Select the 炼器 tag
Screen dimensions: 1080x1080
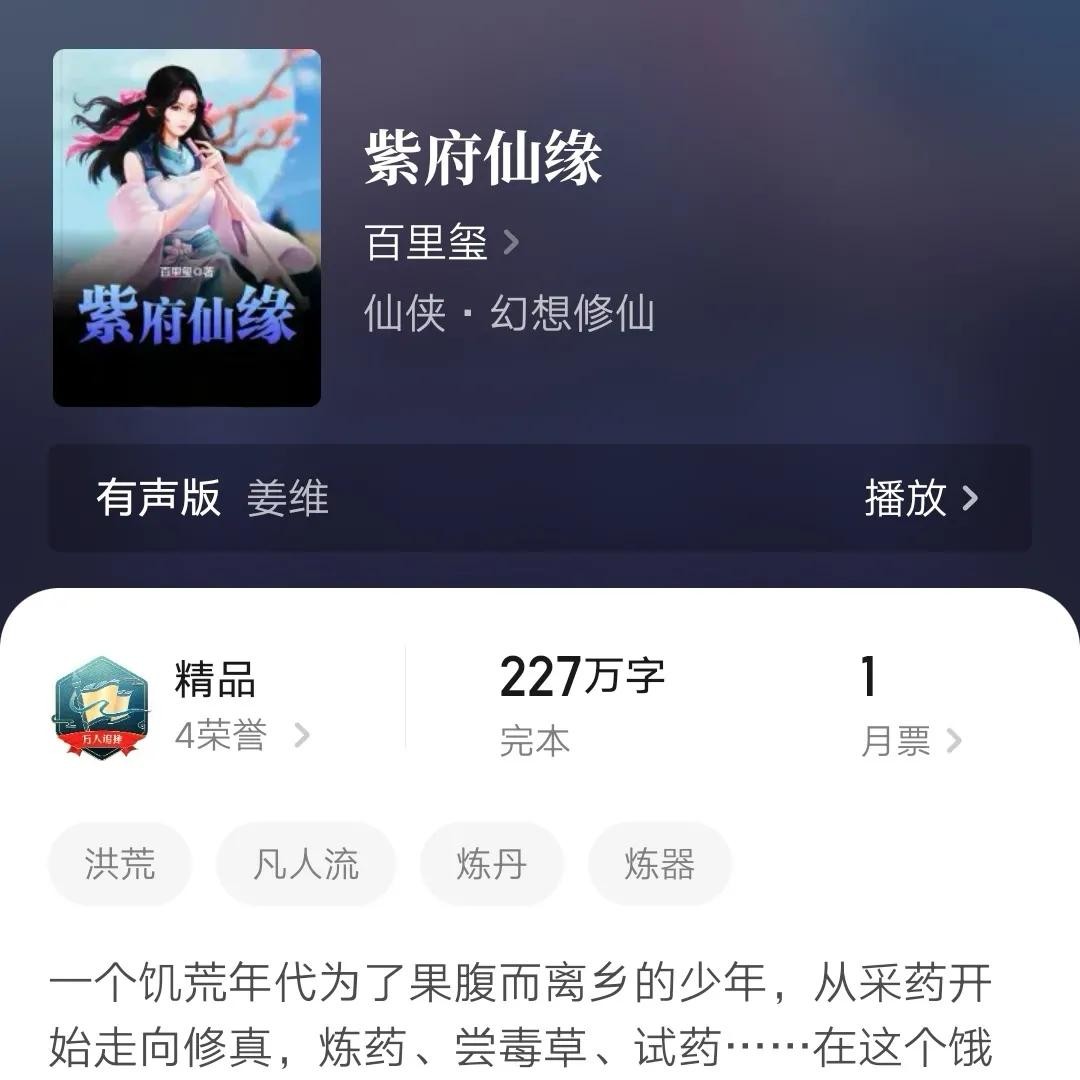659,864
